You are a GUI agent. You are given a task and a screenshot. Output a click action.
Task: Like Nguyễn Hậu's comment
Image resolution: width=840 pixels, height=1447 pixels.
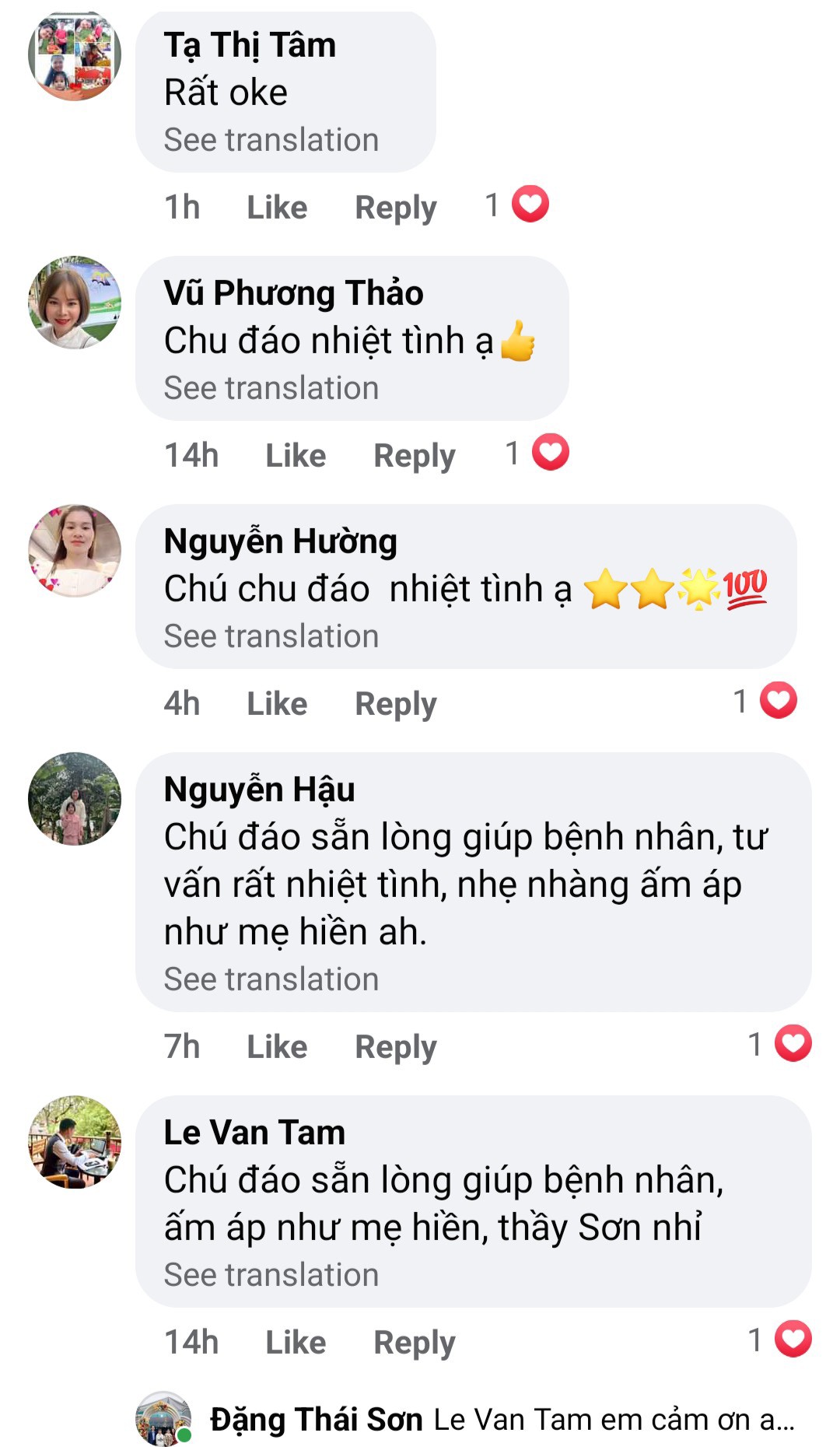(x=277, y=1047)
